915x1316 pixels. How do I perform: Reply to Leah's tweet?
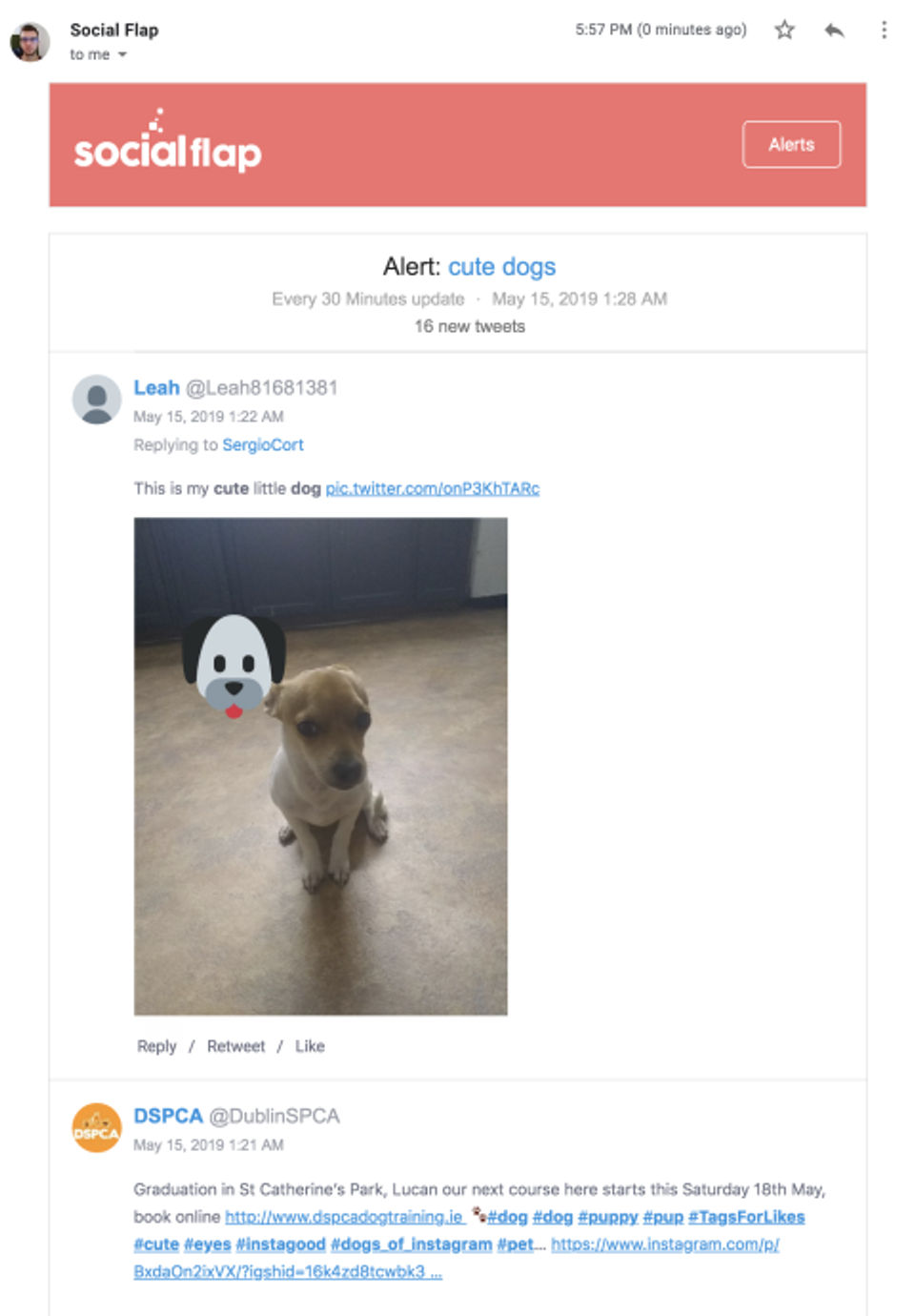[x=156, y=1046]
